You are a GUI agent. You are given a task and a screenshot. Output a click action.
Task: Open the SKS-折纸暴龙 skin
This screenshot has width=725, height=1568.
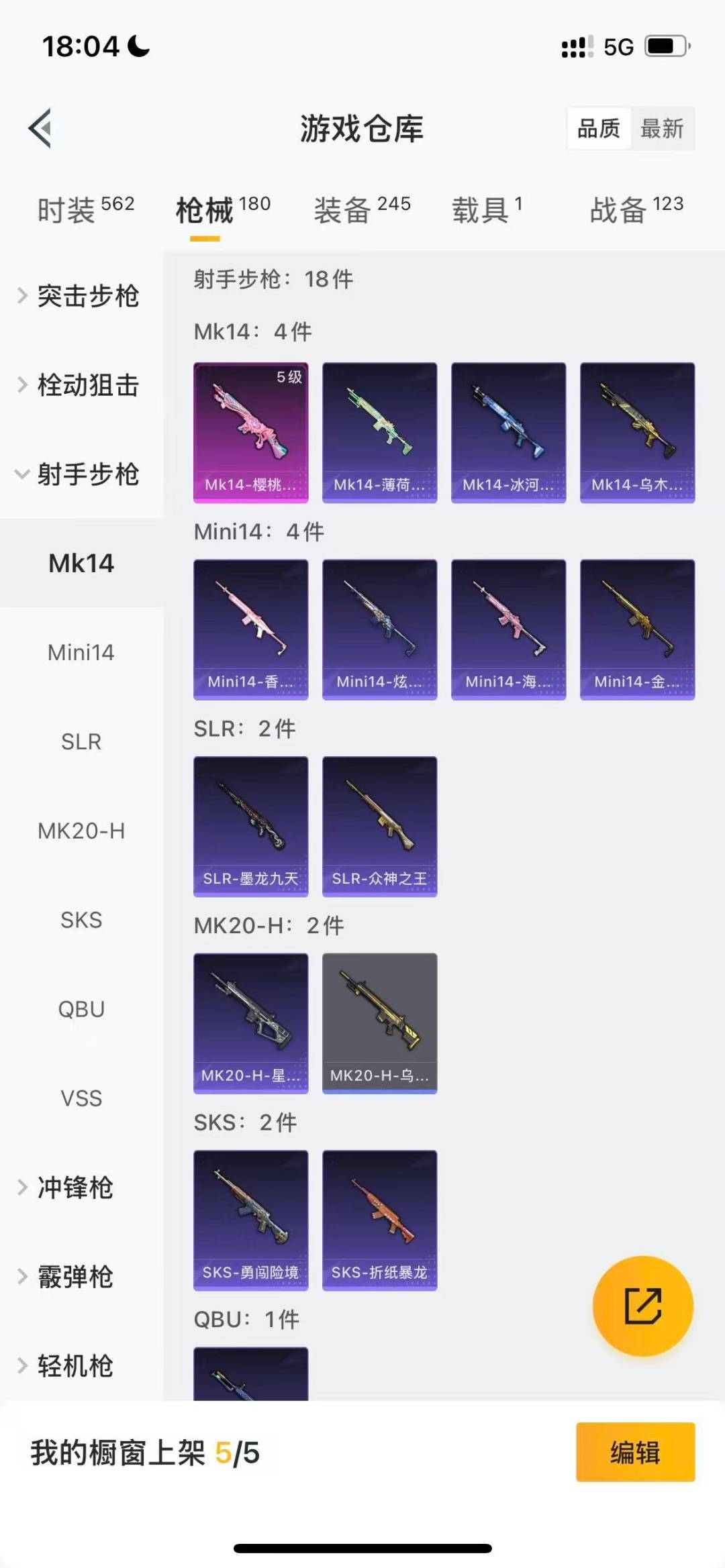(x=380, y=1220)
